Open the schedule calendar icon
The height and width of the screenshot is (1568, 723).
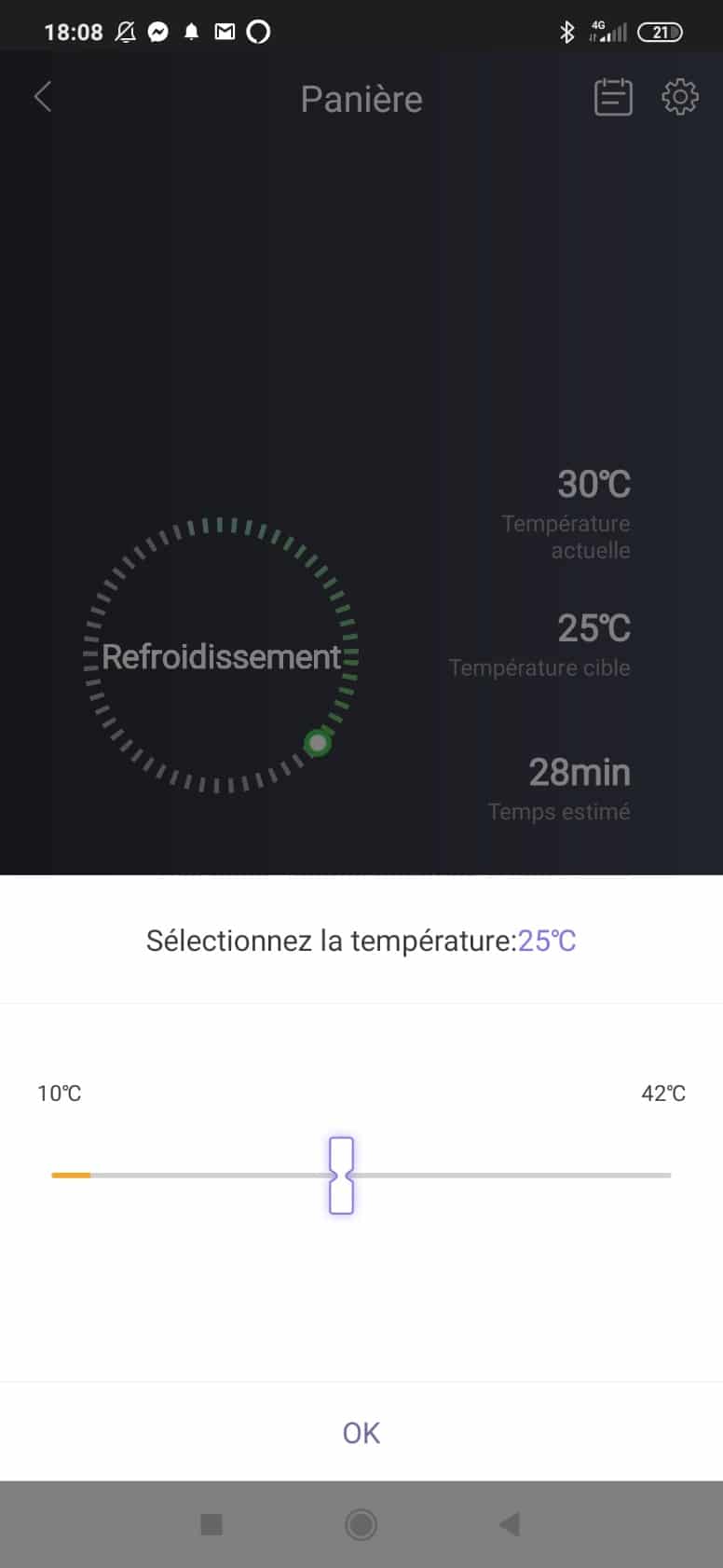tap(613, 97)
